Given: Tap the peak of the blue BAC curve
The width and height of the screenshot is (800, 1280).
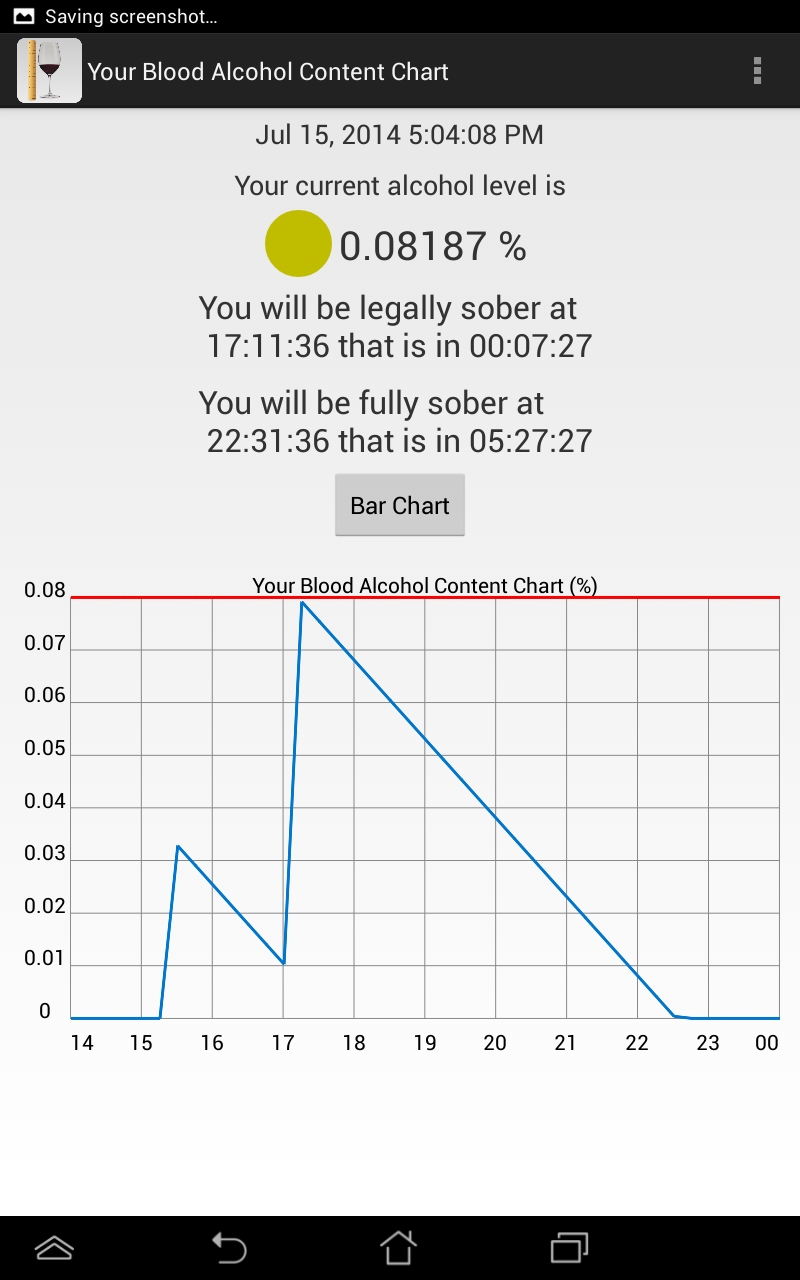Looking at the screenshot, I should tap(303, 603).
